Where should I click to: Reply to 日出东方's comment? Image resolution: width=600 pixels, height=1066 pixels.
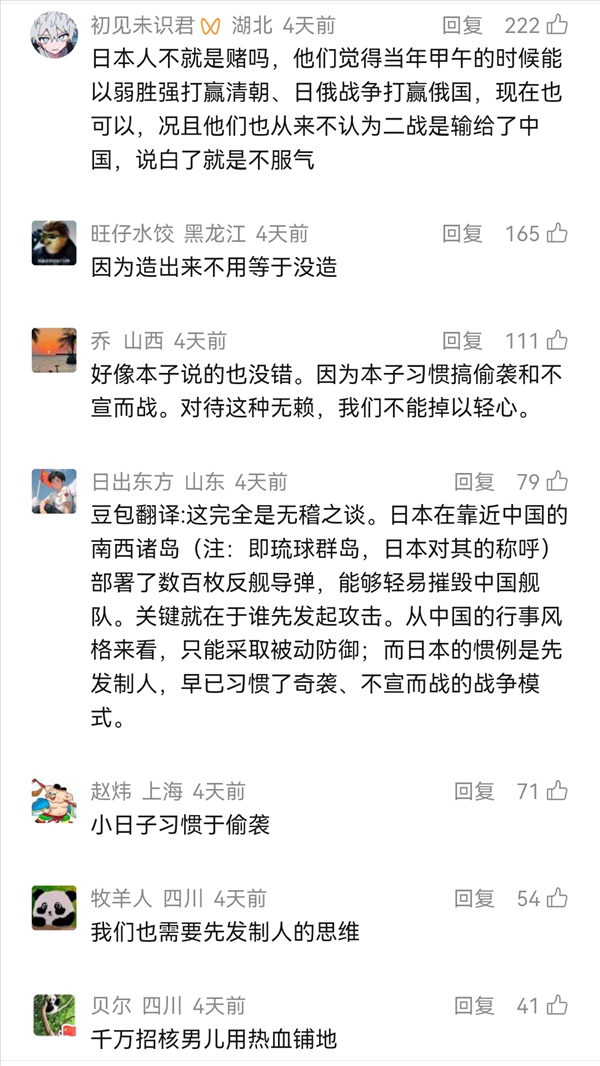pos(474,482)
